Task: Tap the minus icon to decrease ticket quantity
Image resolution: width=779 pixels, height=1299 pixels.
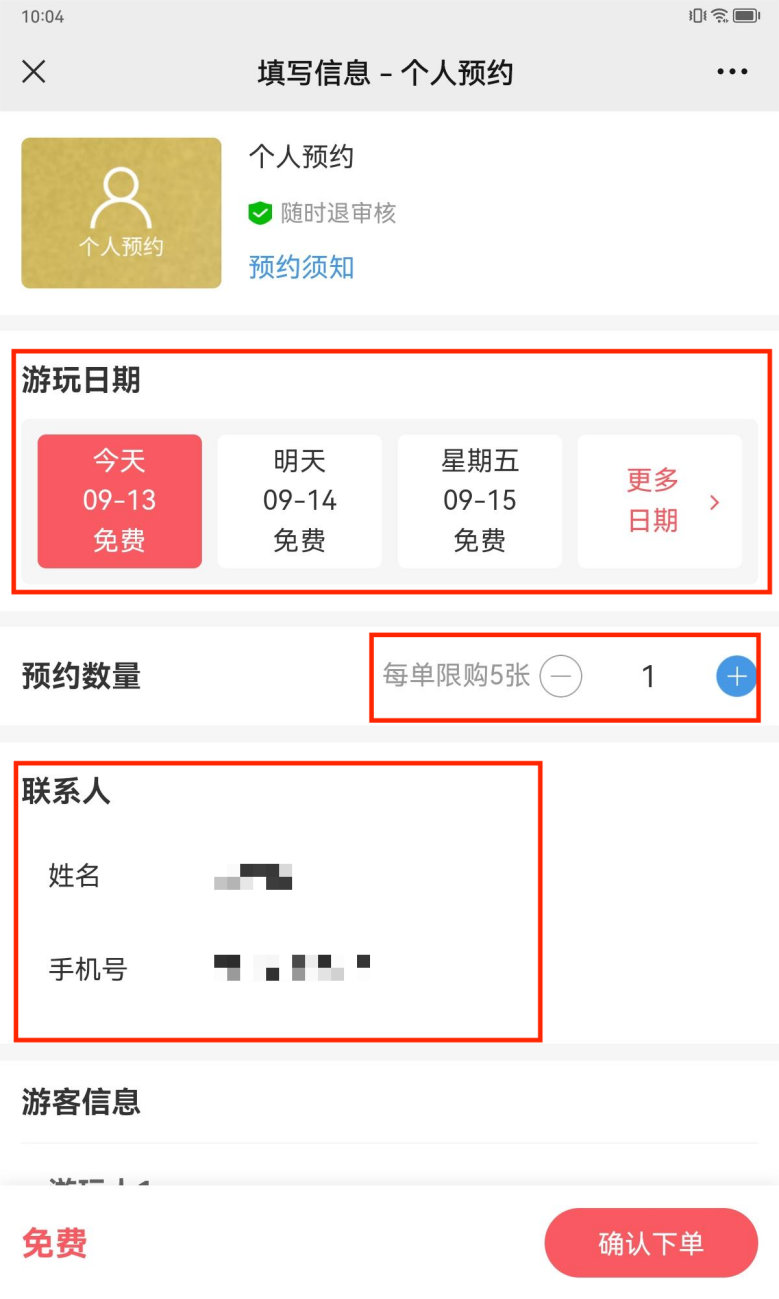Action: coord(562,676)
